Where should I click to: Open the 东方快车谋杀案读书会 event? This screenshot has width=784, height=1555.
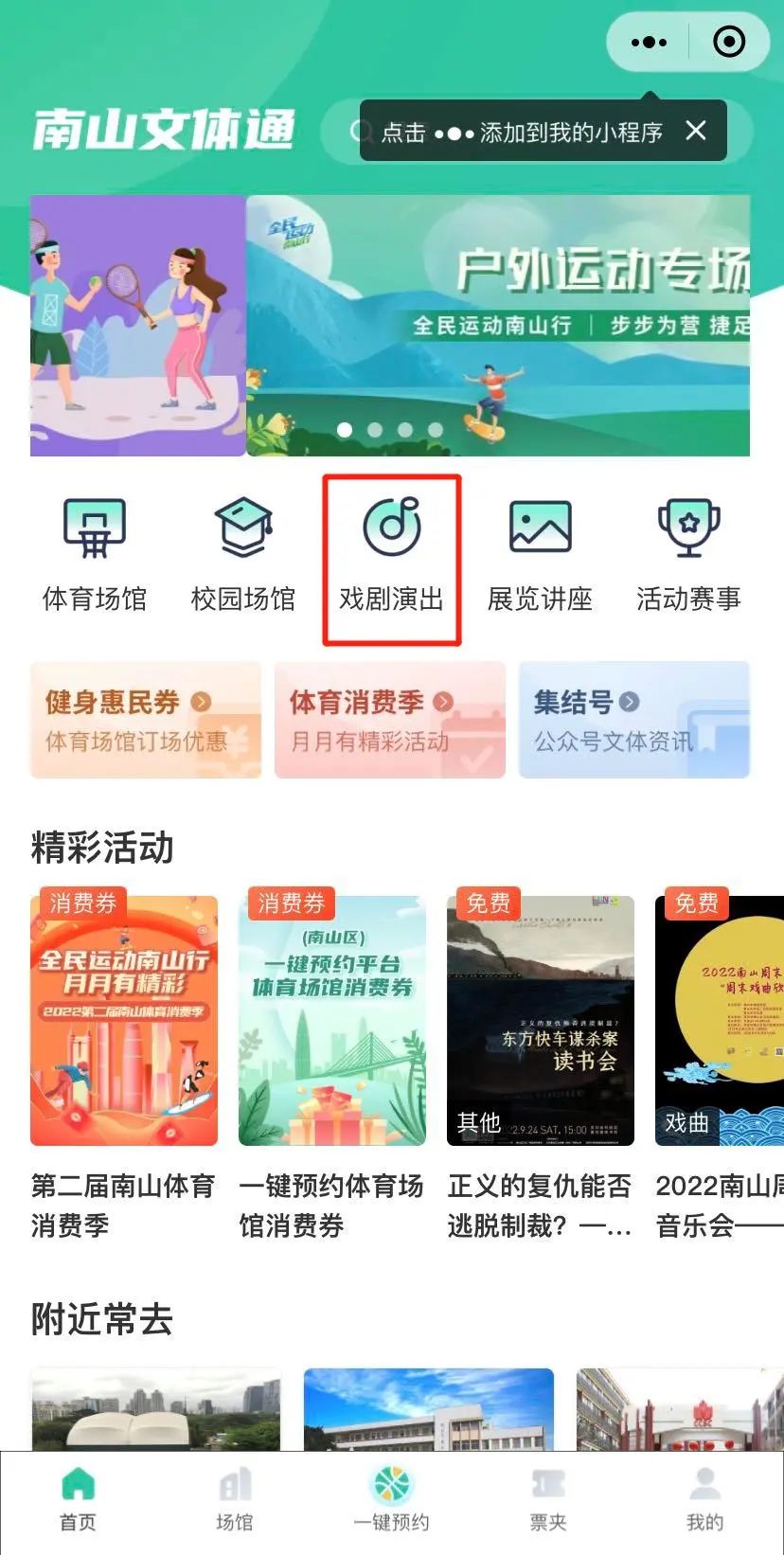click(x=541, y=1065)
